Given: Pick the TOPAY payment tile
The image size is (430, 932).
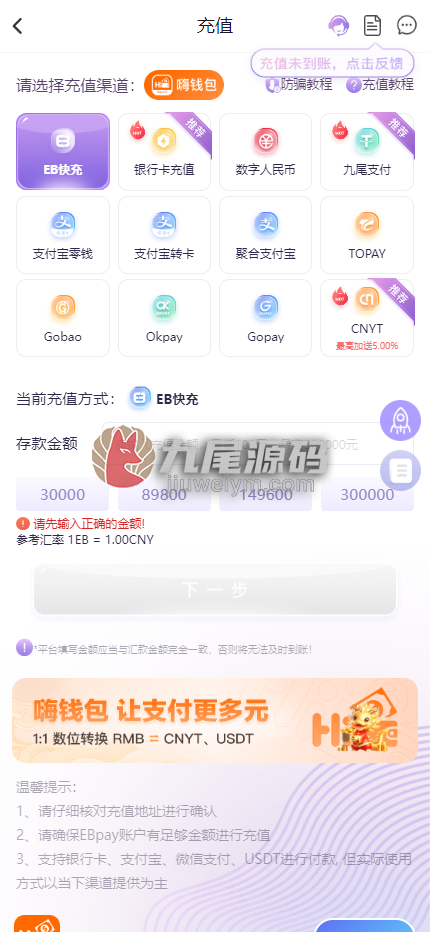Looking at the screenshot, I should [367, 235].
